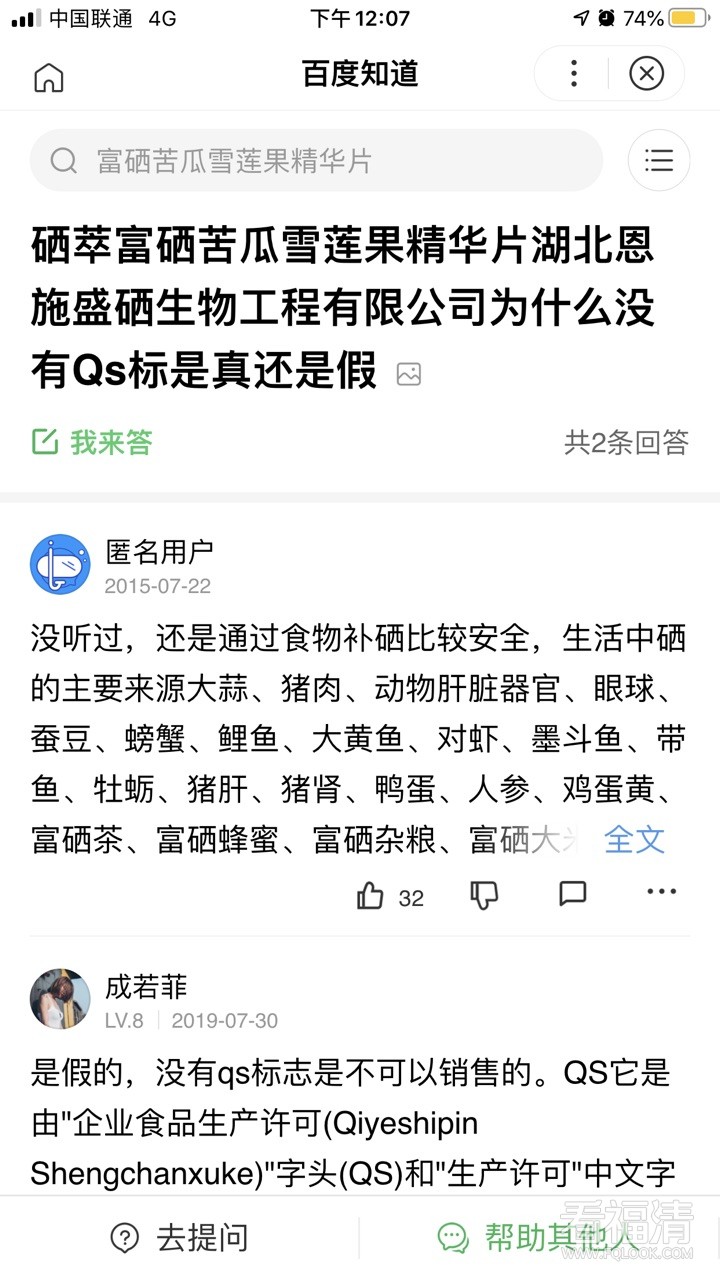Like the anonymous user's answer
Viewport: 720px width, 1280px height.
371,895
